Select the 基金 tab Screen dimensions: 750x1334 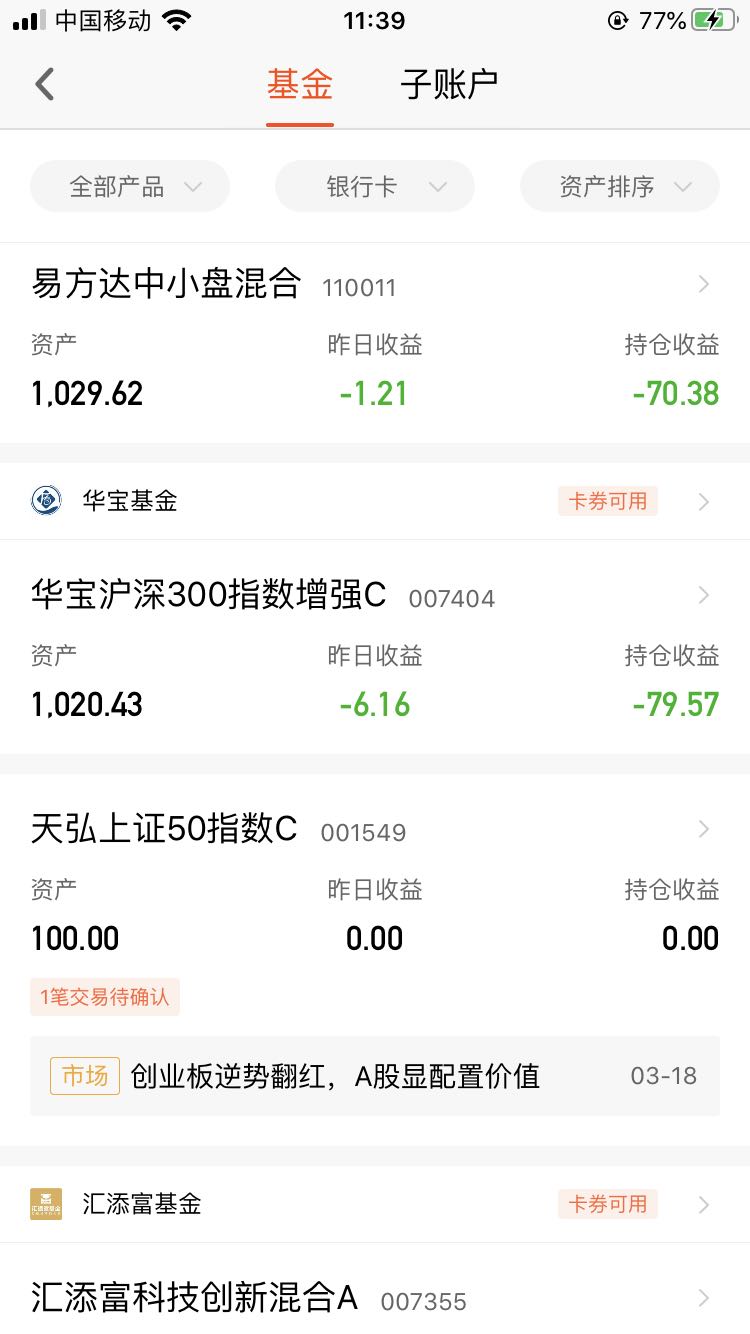(x=300, y=84)
